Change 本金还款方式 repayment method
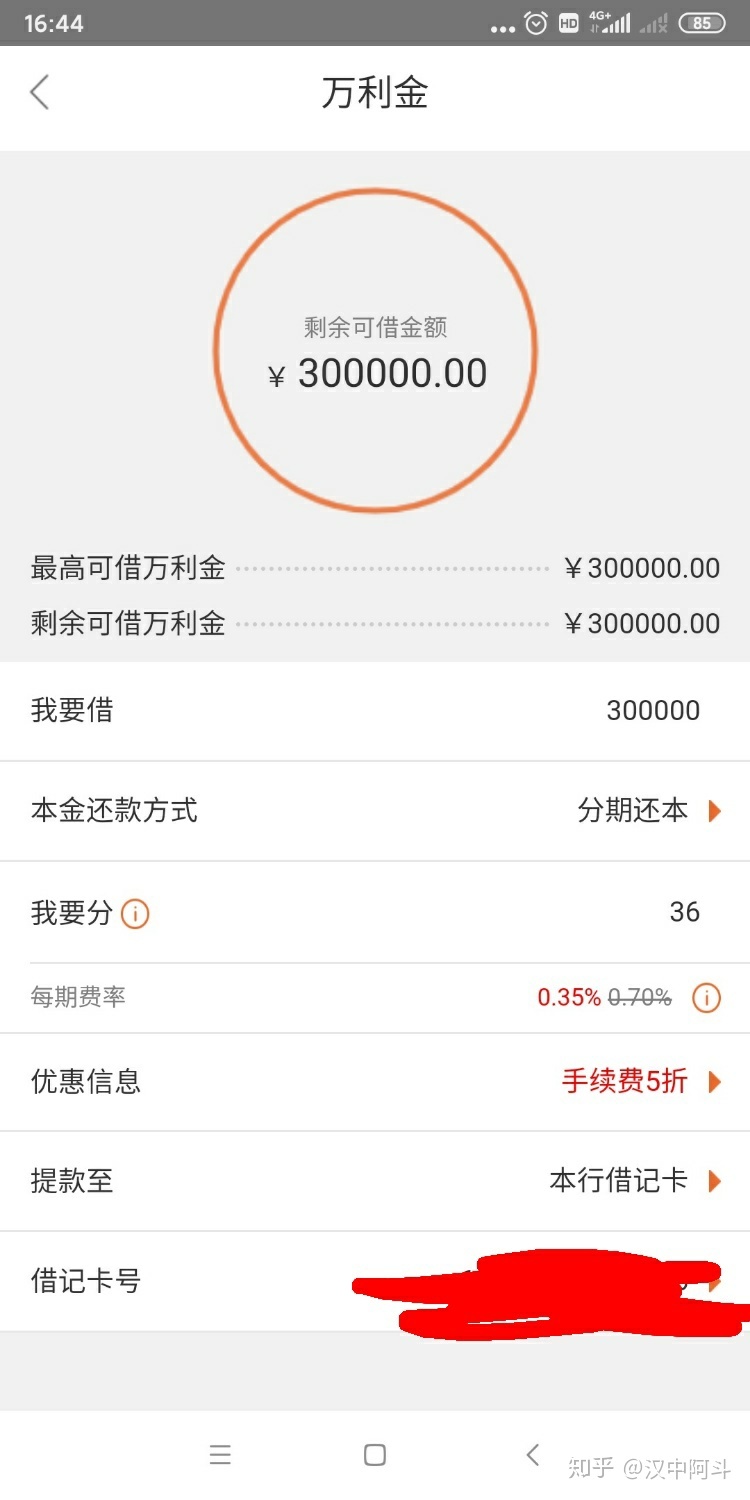Screen dimensions: 750x1500 [x=648, y=810]
